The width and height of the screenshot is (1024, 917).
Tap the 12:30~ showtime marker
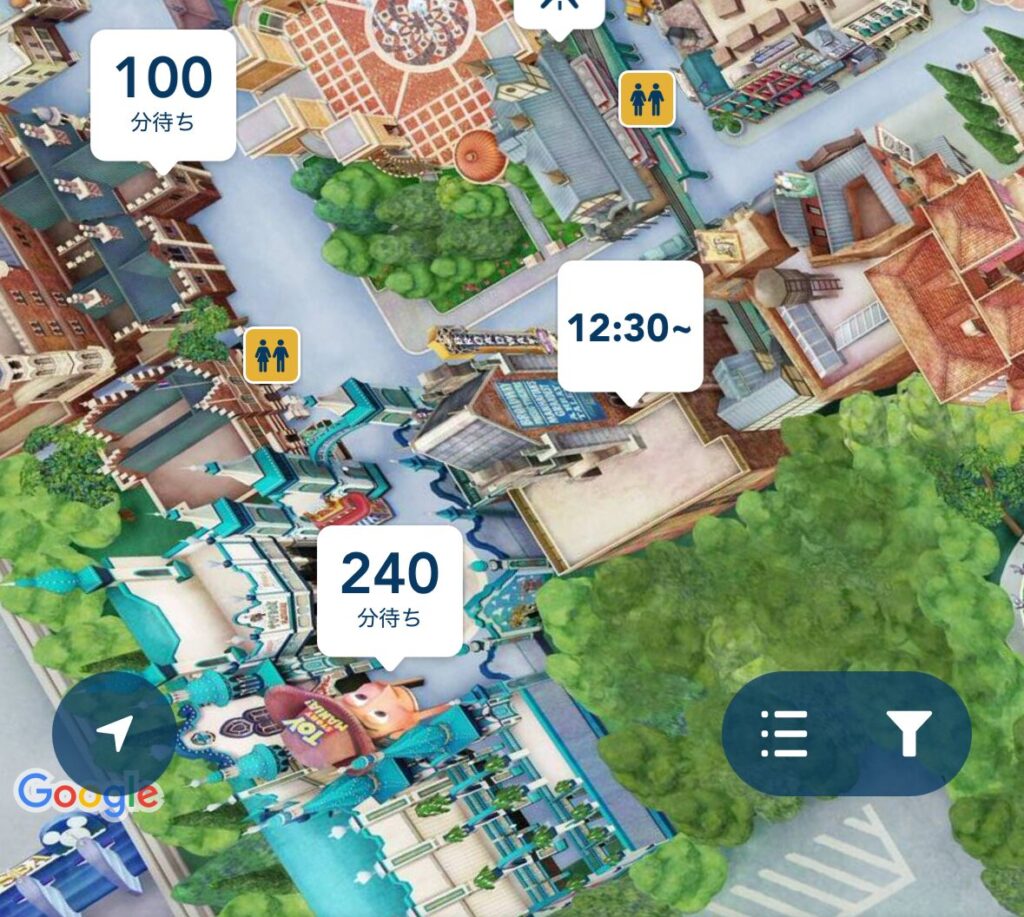629,327
